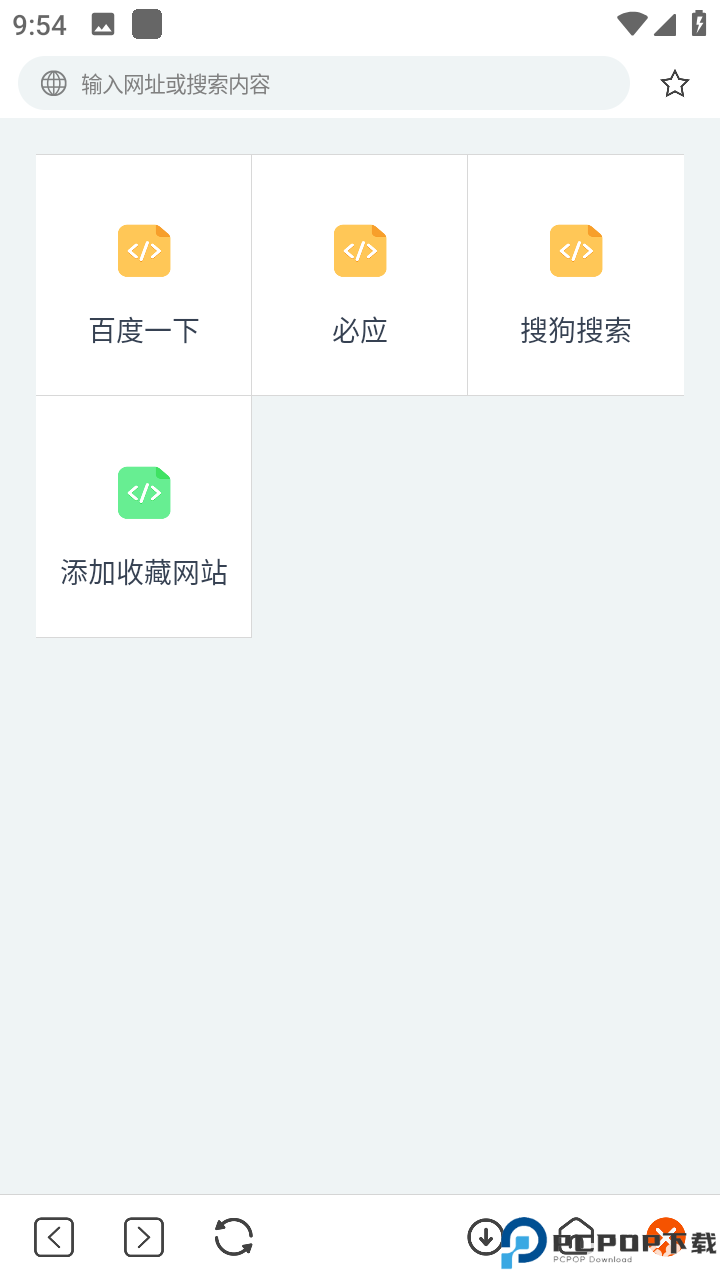This screenshot has width=720, height=1280.
Task: Tap the forward navigation icon
Action: coord(143,1237)
